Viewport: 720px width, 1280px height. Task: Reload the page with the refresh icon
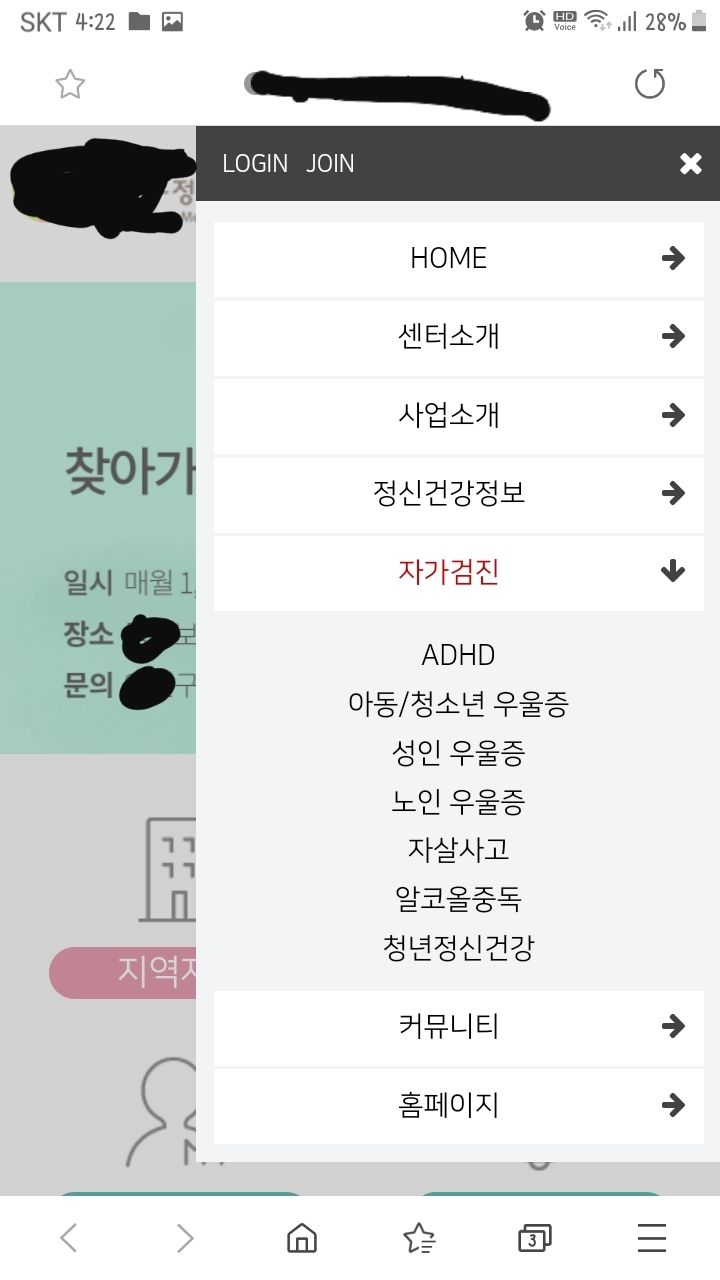(x=650, y=84)
